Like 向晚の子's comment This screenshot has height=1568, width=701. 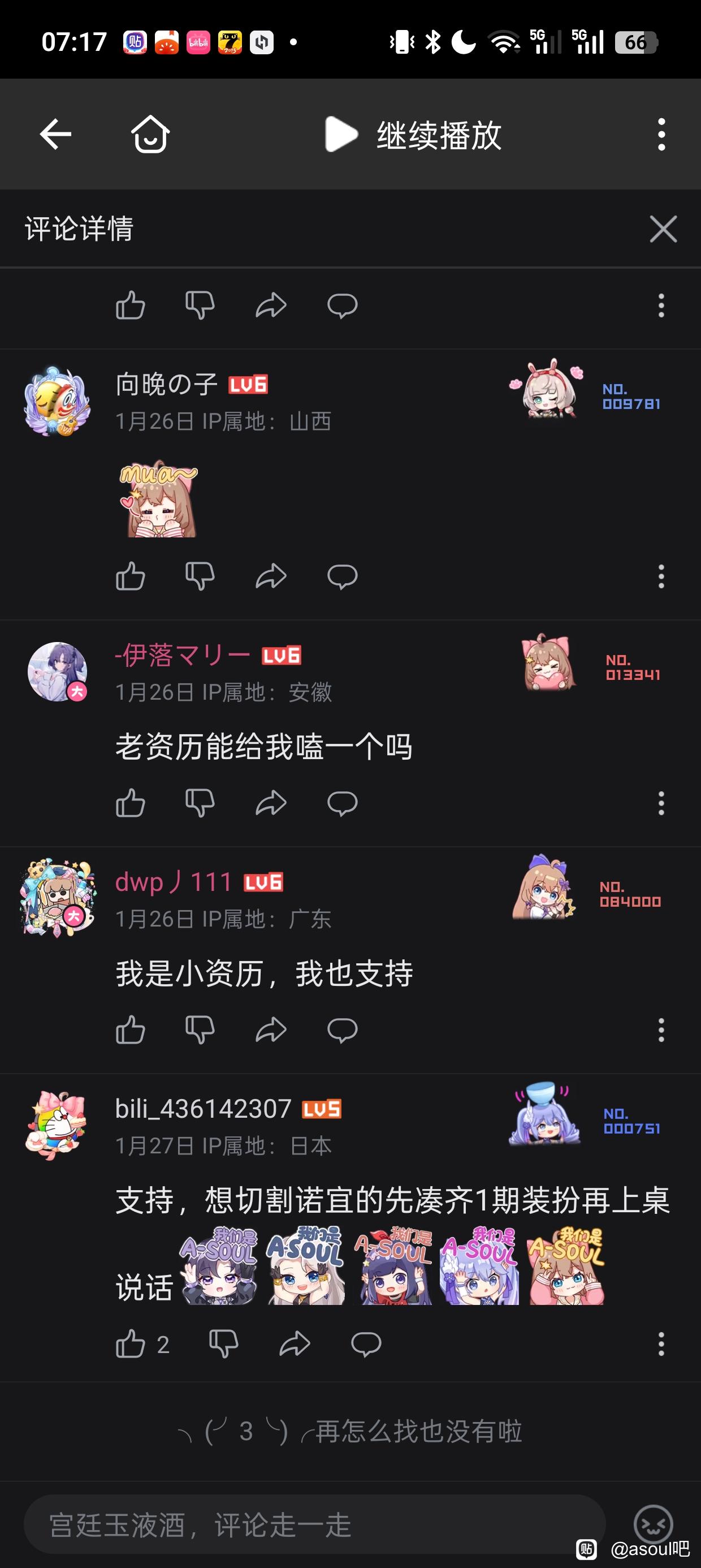[x=130, y=576]
